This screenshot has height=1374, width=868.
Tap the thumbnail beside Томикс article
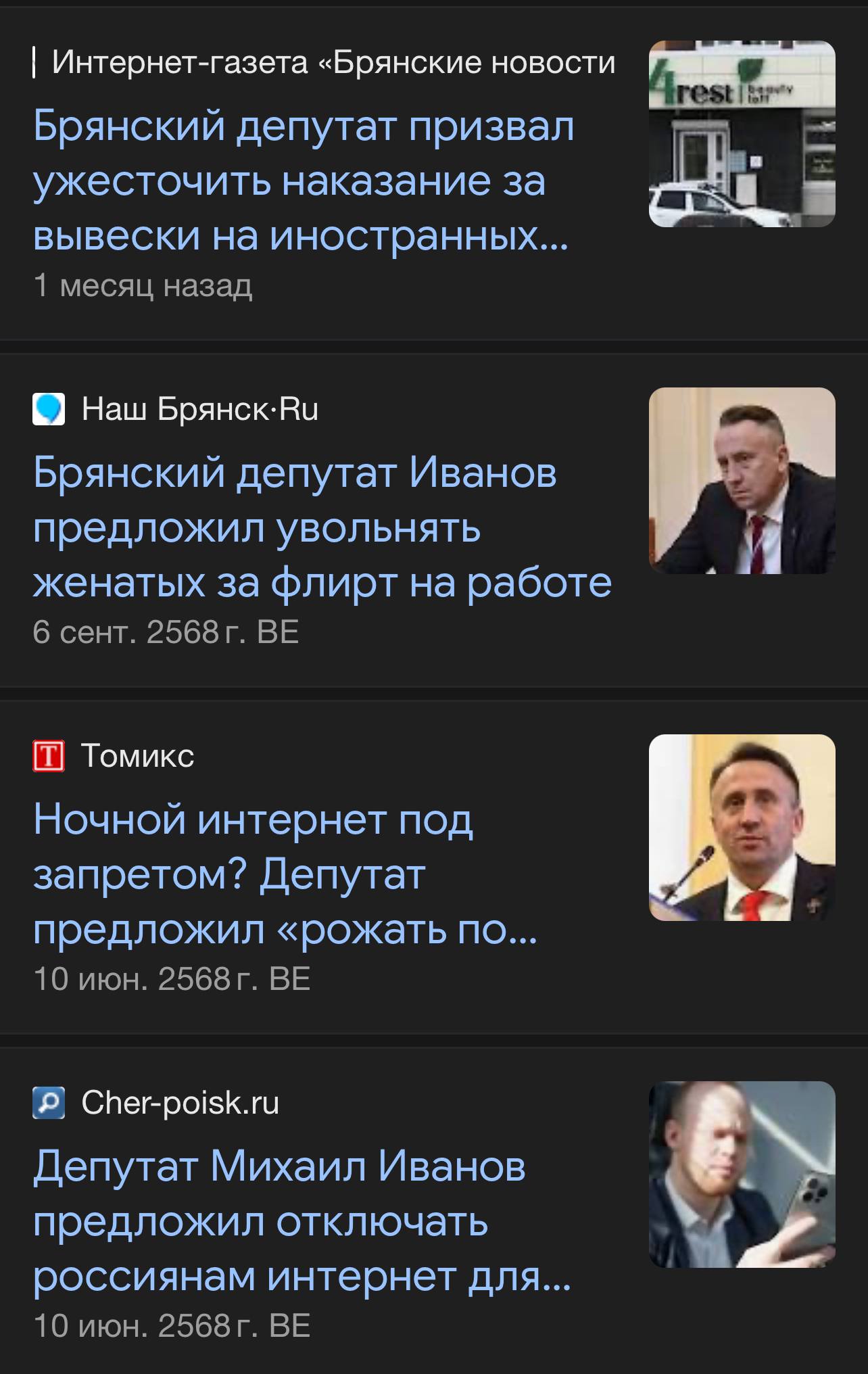[742, 828]
